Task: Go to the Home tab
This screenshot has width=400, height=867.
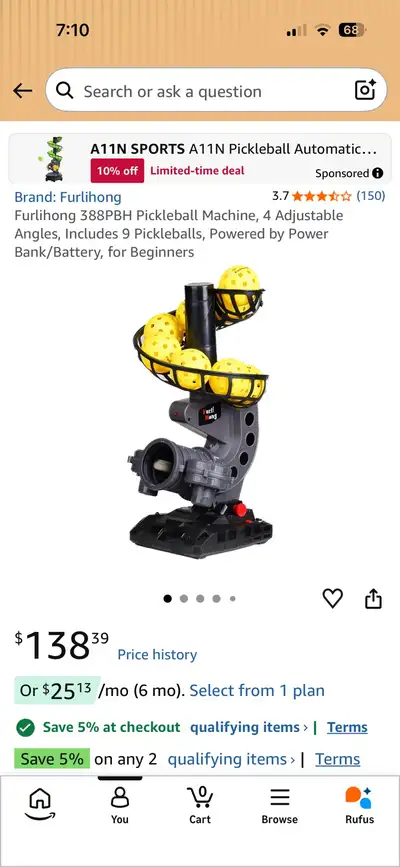Action: pos(40,804)
